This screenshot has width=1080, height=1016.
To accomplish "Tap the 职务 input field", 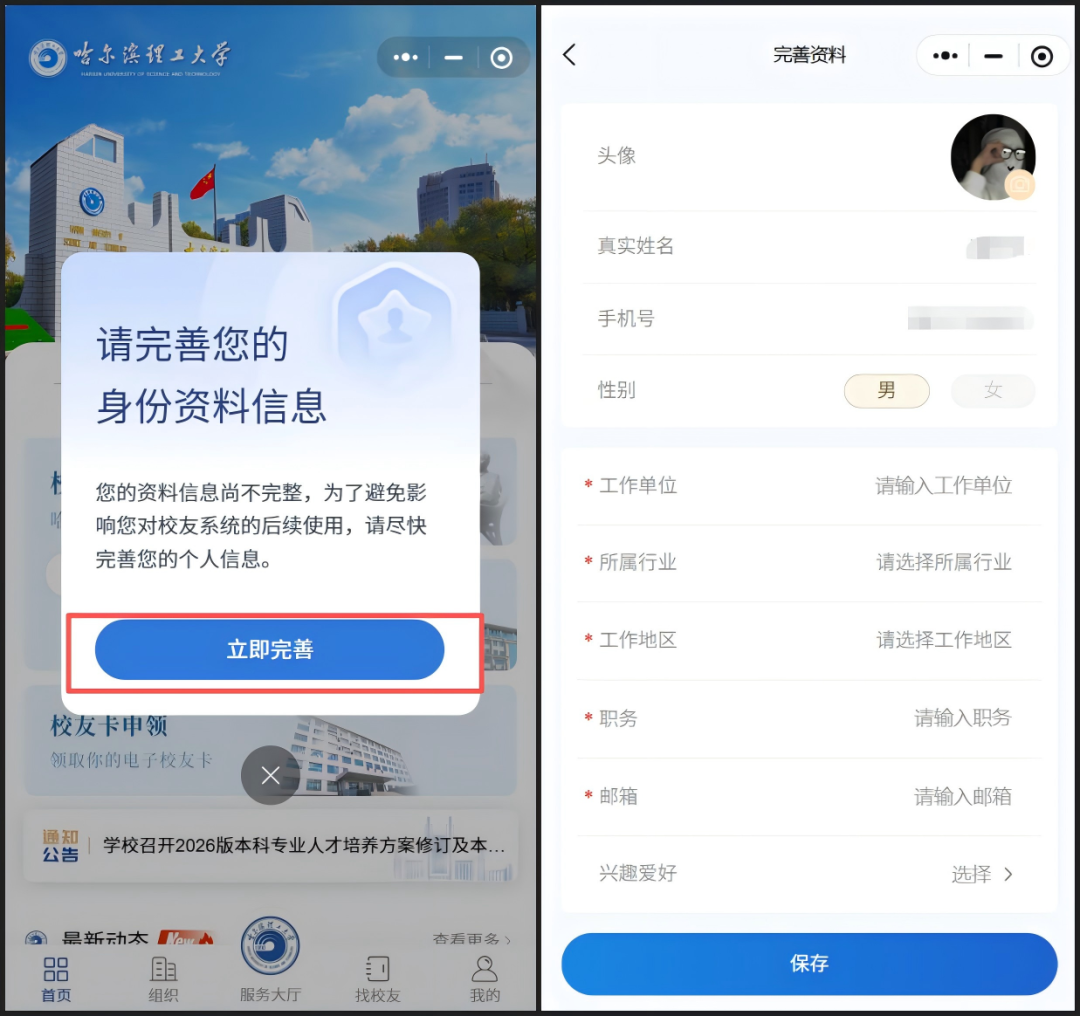I will (962, 718).
